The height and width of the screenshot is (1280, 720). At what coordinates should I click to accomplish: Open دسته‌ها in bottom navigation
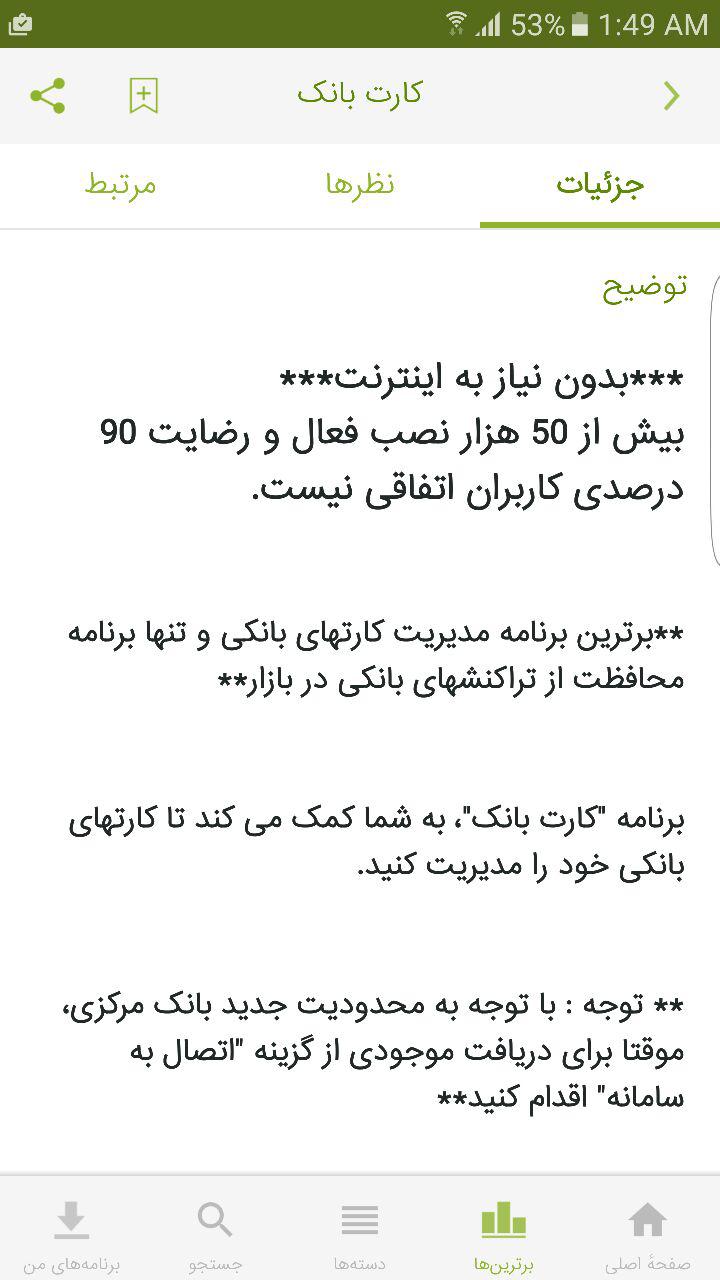[360, 1235]
